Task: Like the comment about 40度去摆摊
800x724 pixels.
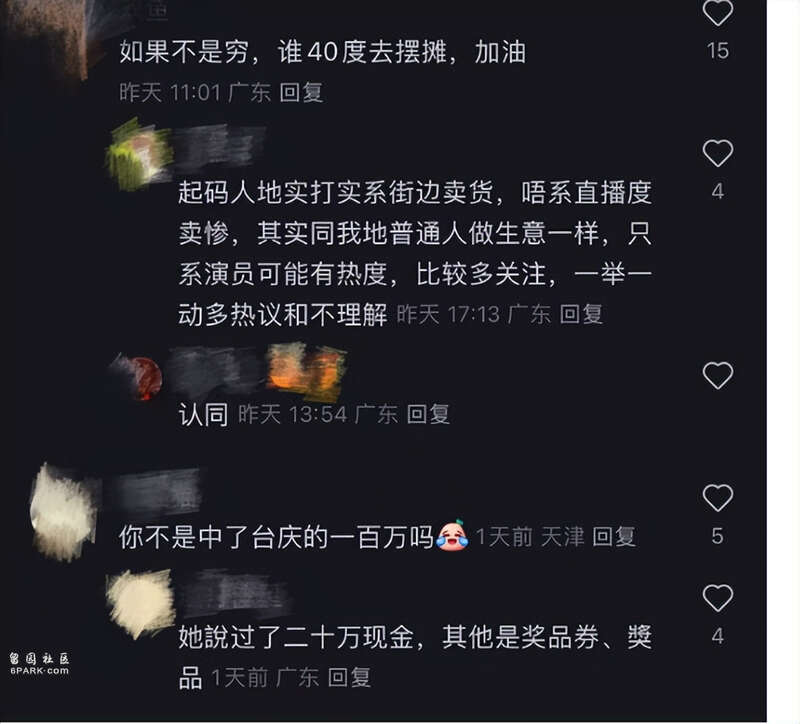Action: [718, 14]
